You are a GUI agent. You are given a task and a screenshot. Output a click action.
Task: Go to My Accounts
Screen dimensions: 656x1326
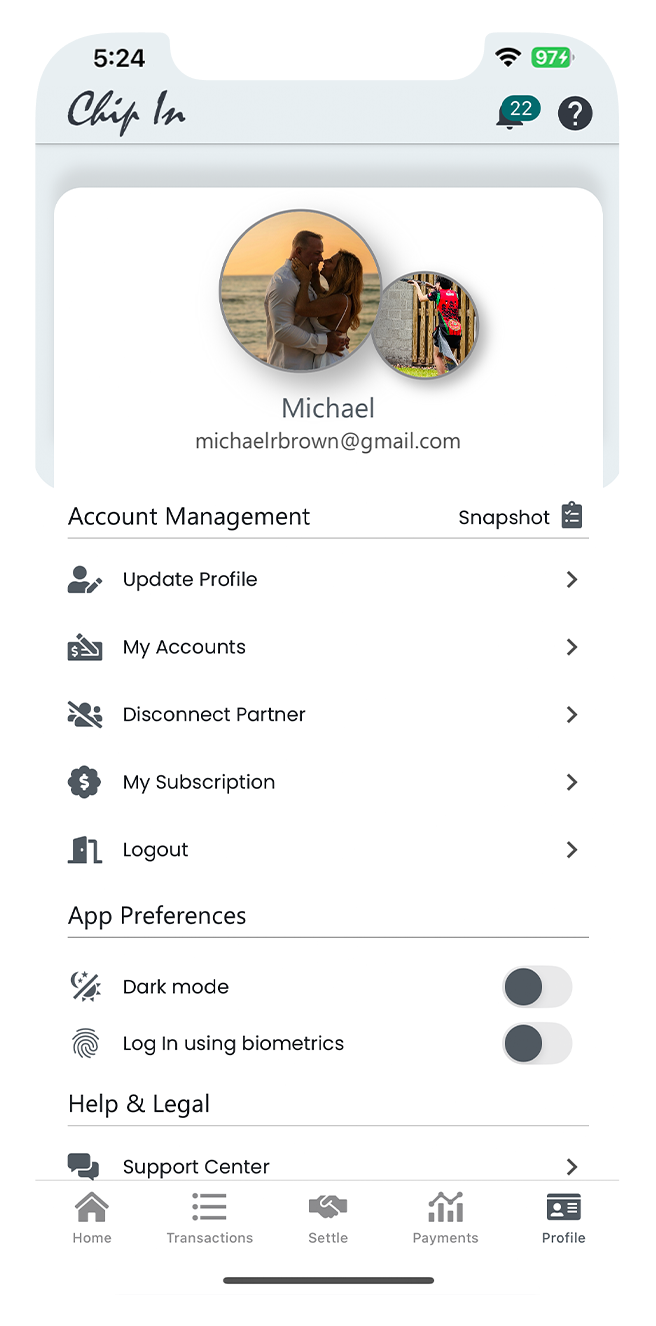327,647
